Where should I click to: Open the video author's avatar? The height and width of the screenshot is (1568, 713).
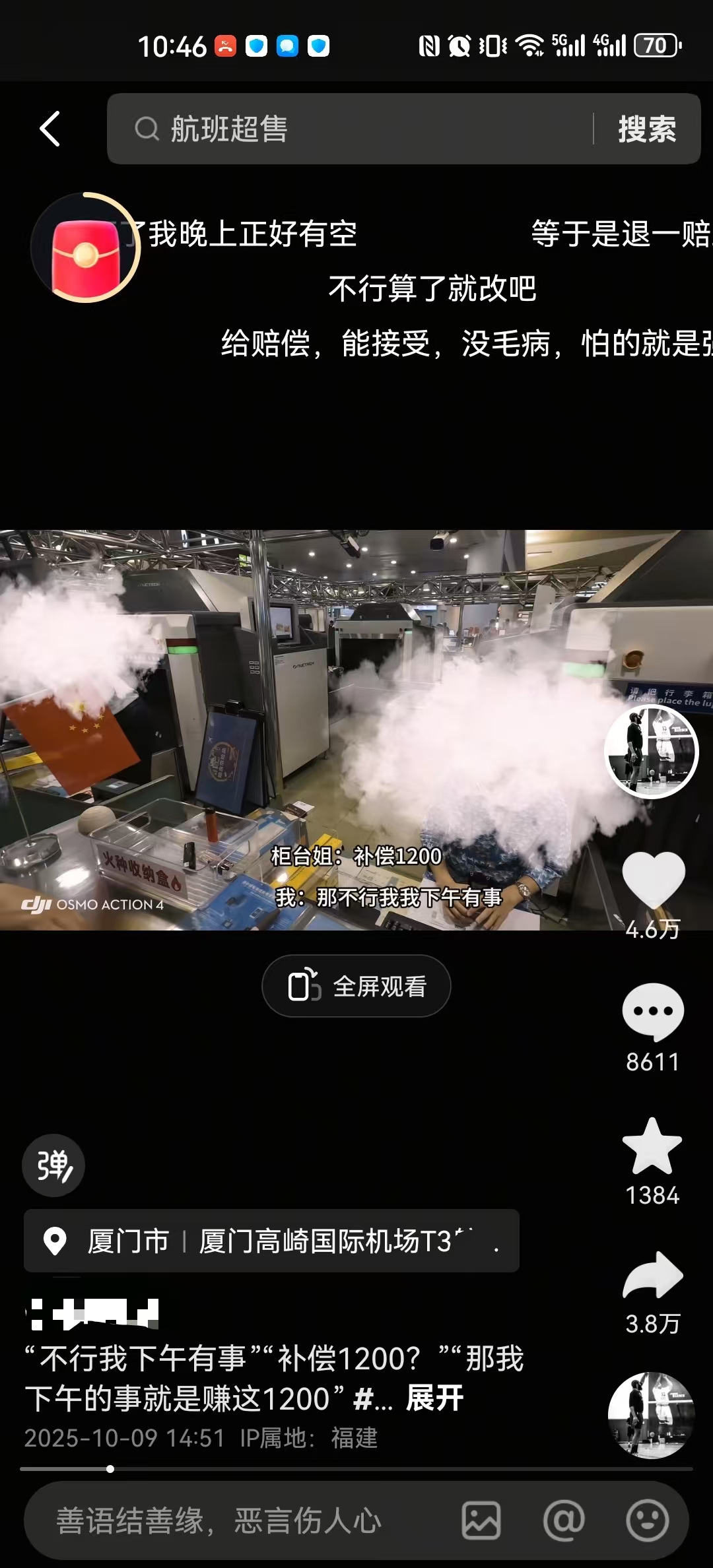(x=652, y=751)
